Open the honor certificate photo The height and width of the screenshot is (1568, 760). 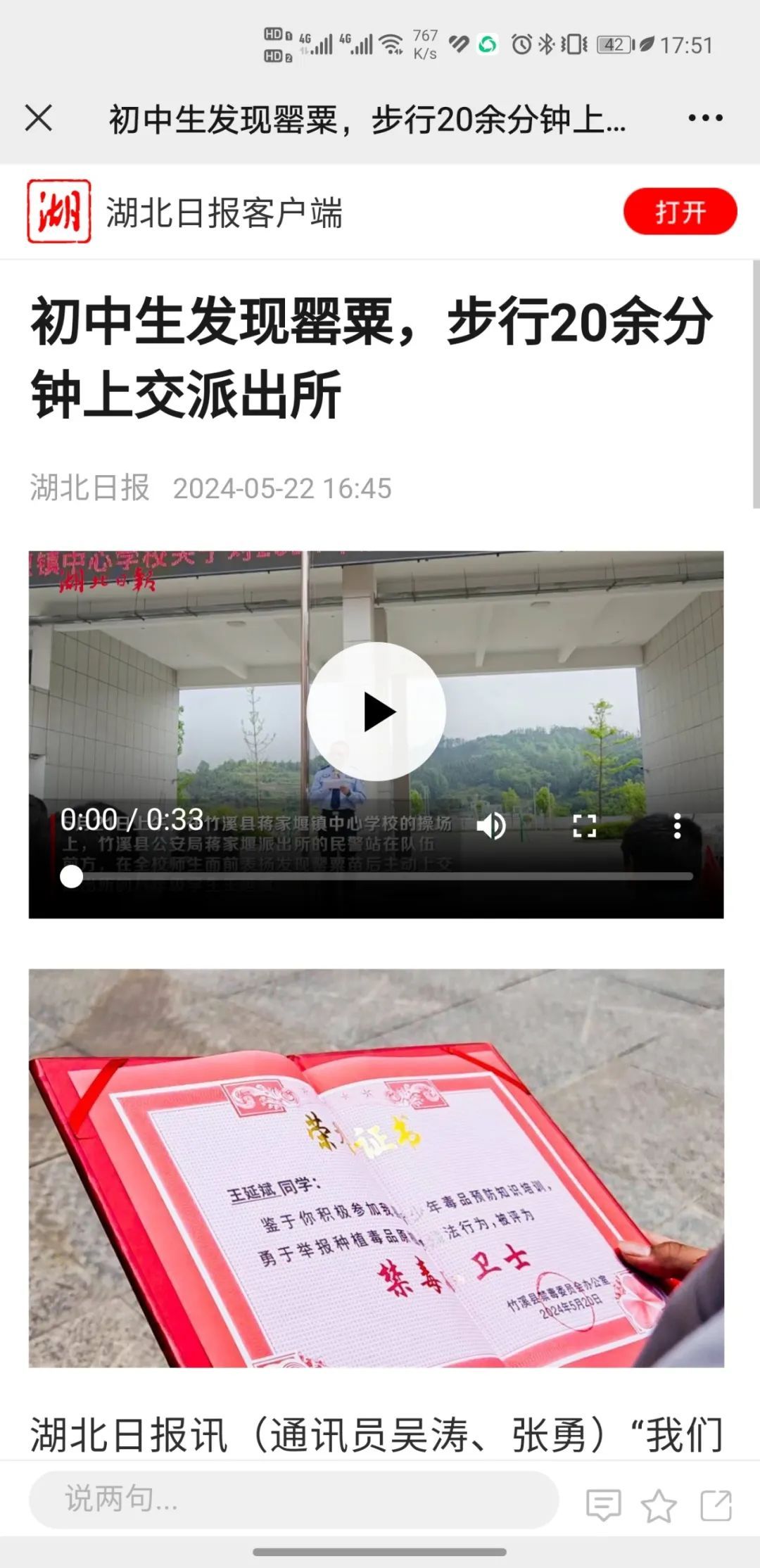376,1168
